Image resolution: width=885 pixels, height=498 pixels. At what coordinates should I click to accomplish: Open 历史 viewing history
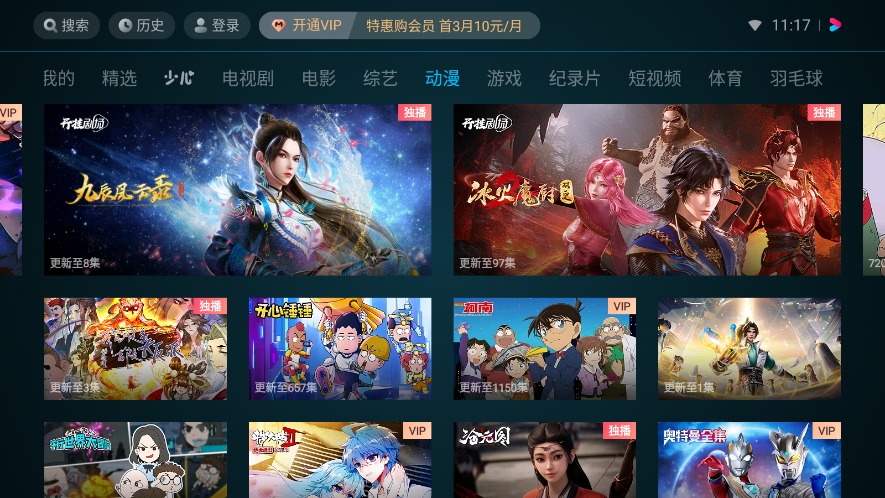(x=141, y=25)
